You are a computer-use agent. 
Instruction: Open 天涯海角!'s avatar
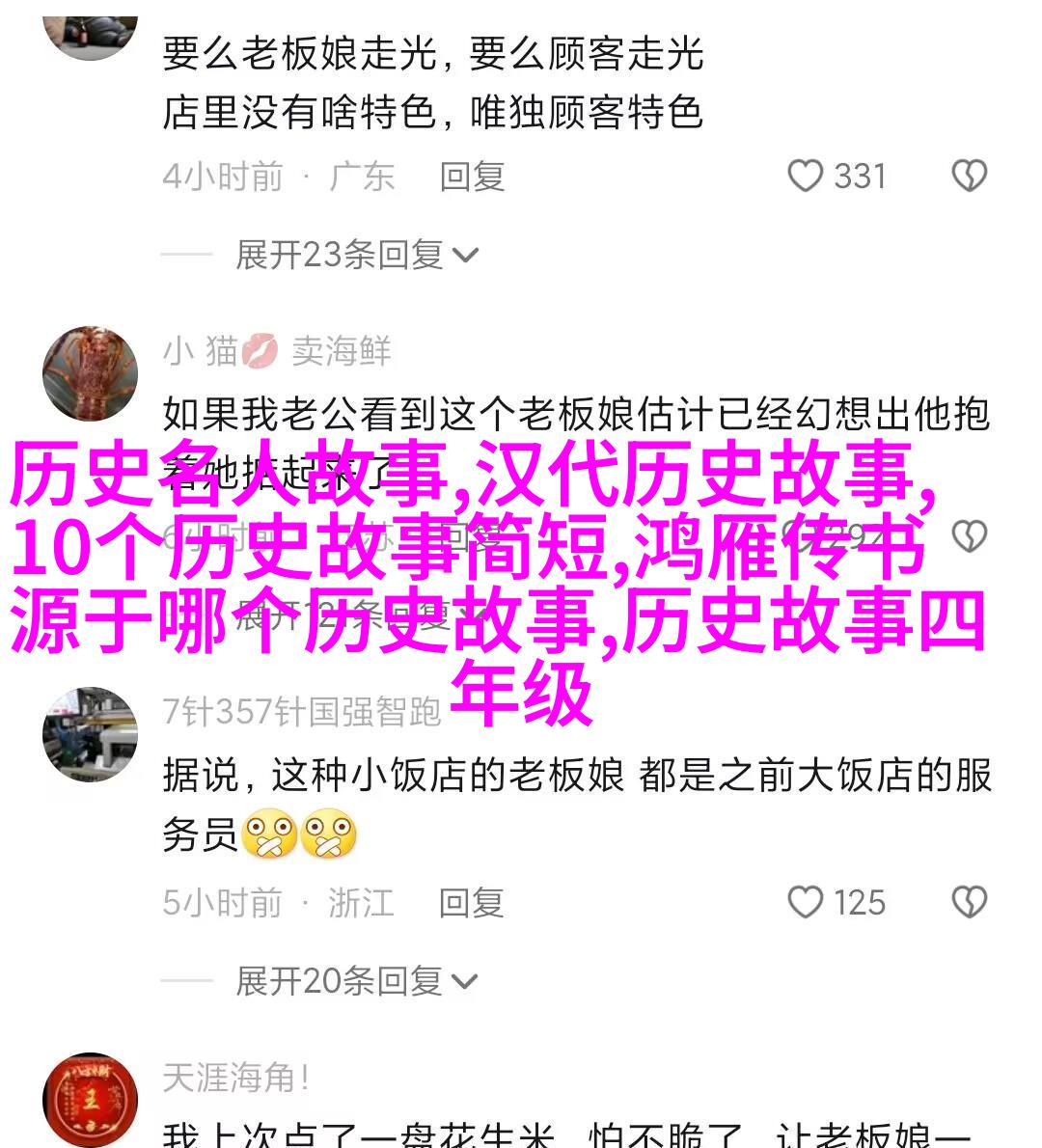(91, 1100)
